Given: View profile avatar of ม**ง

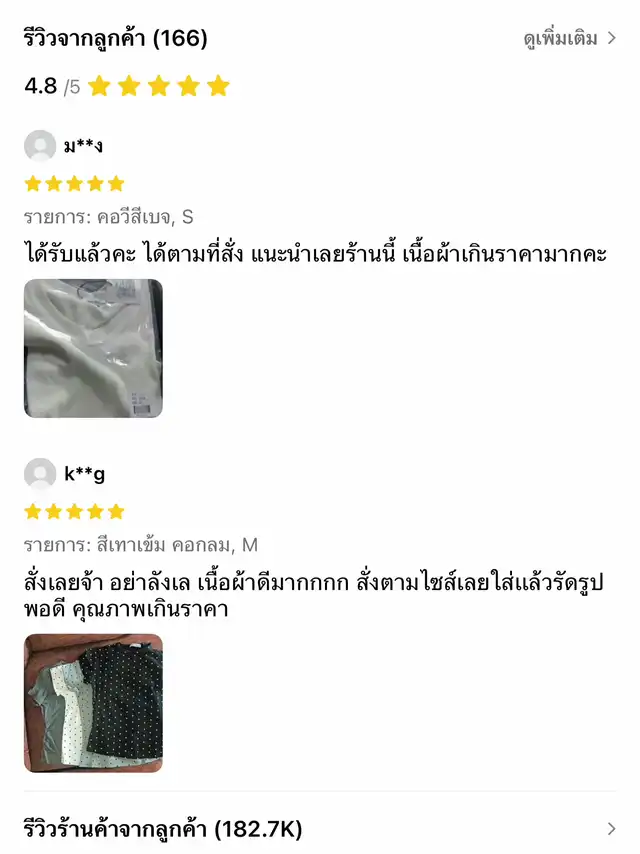Looking at the screenshot, I should click(40, 146).
